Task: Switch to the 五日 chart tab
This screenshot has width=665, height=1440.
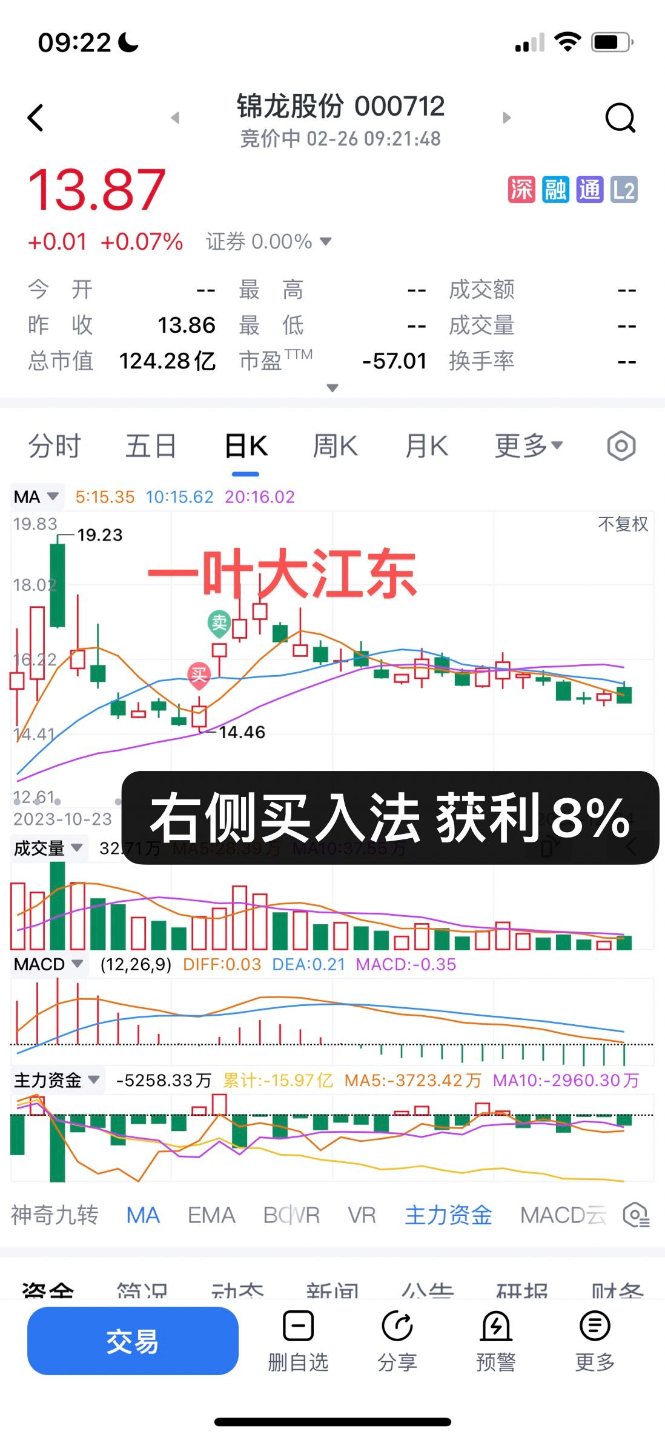Action: pos(151,446)
